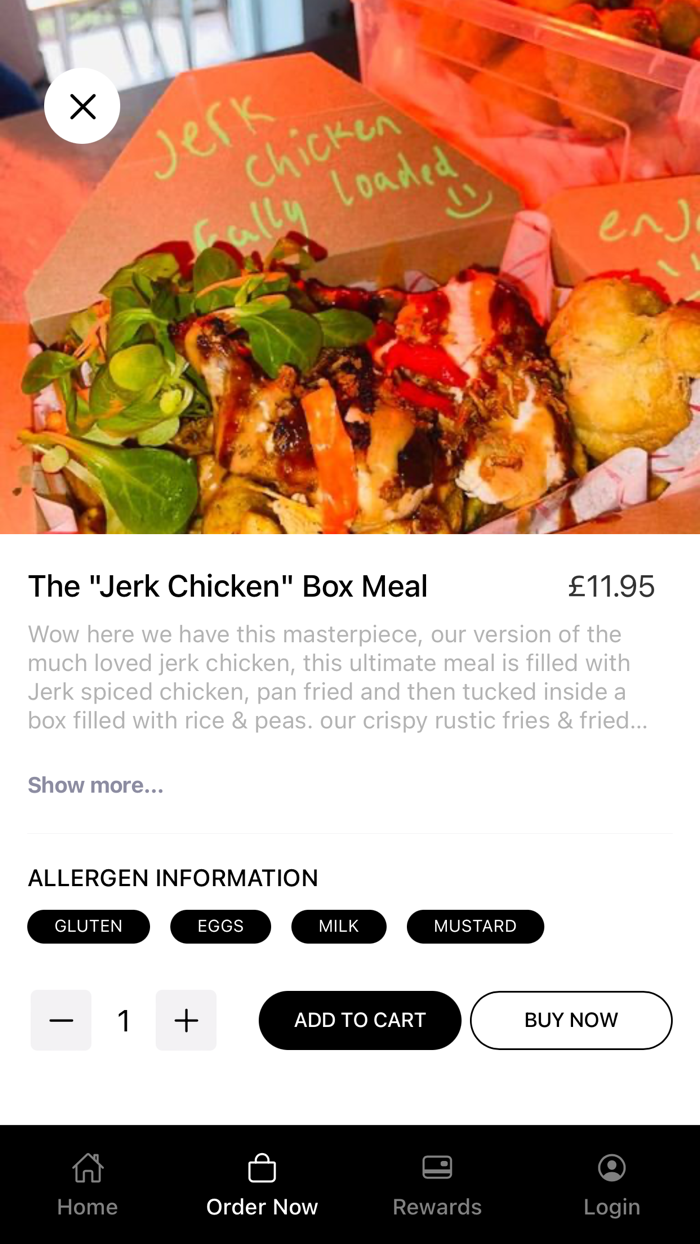Increase quantity with the plus button
This screenshot has width=700, height=1244.
coord(186,1020)
